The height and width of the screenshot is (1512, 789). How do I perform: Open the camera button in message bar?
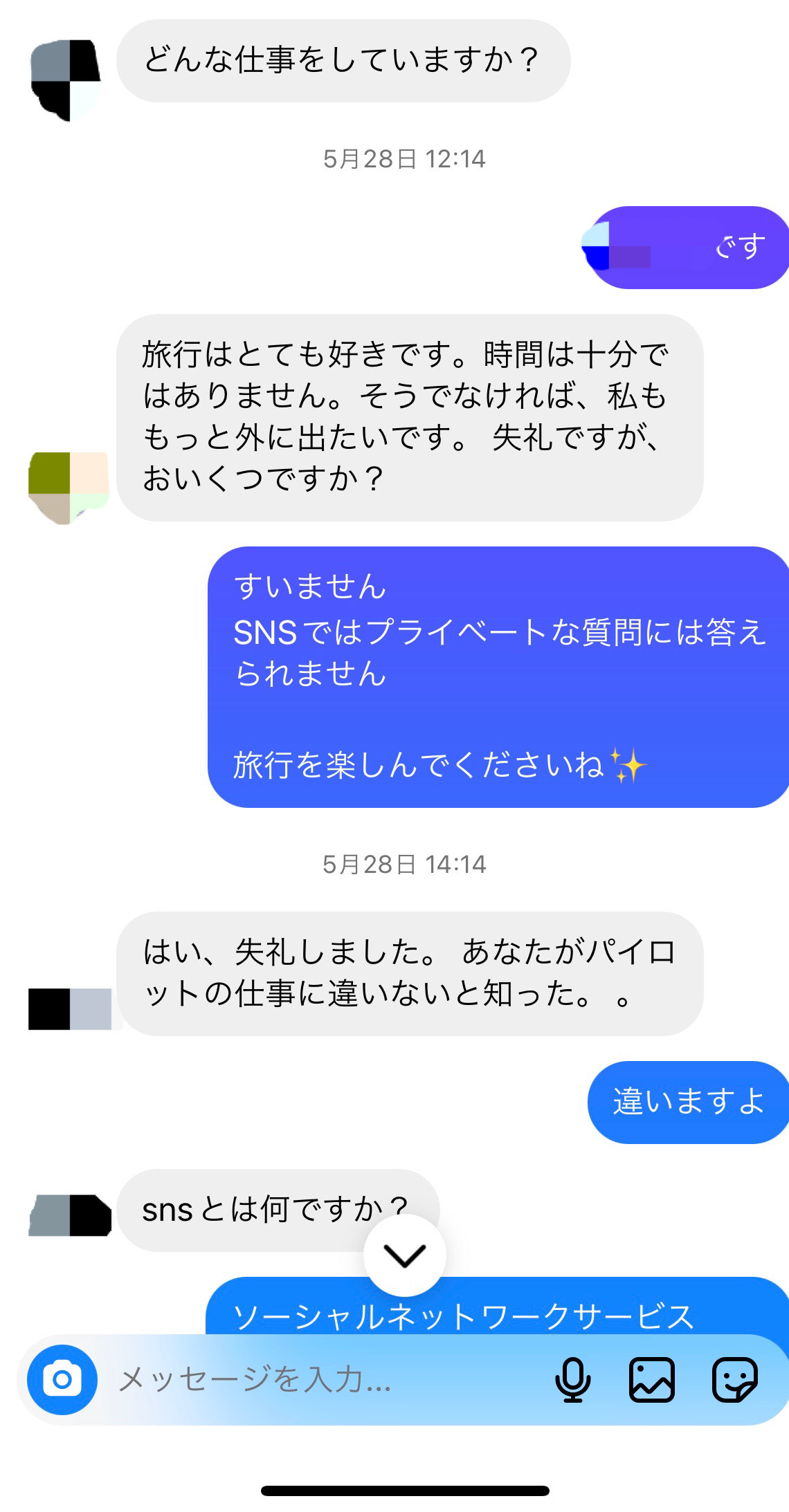tap(62, 1380)
